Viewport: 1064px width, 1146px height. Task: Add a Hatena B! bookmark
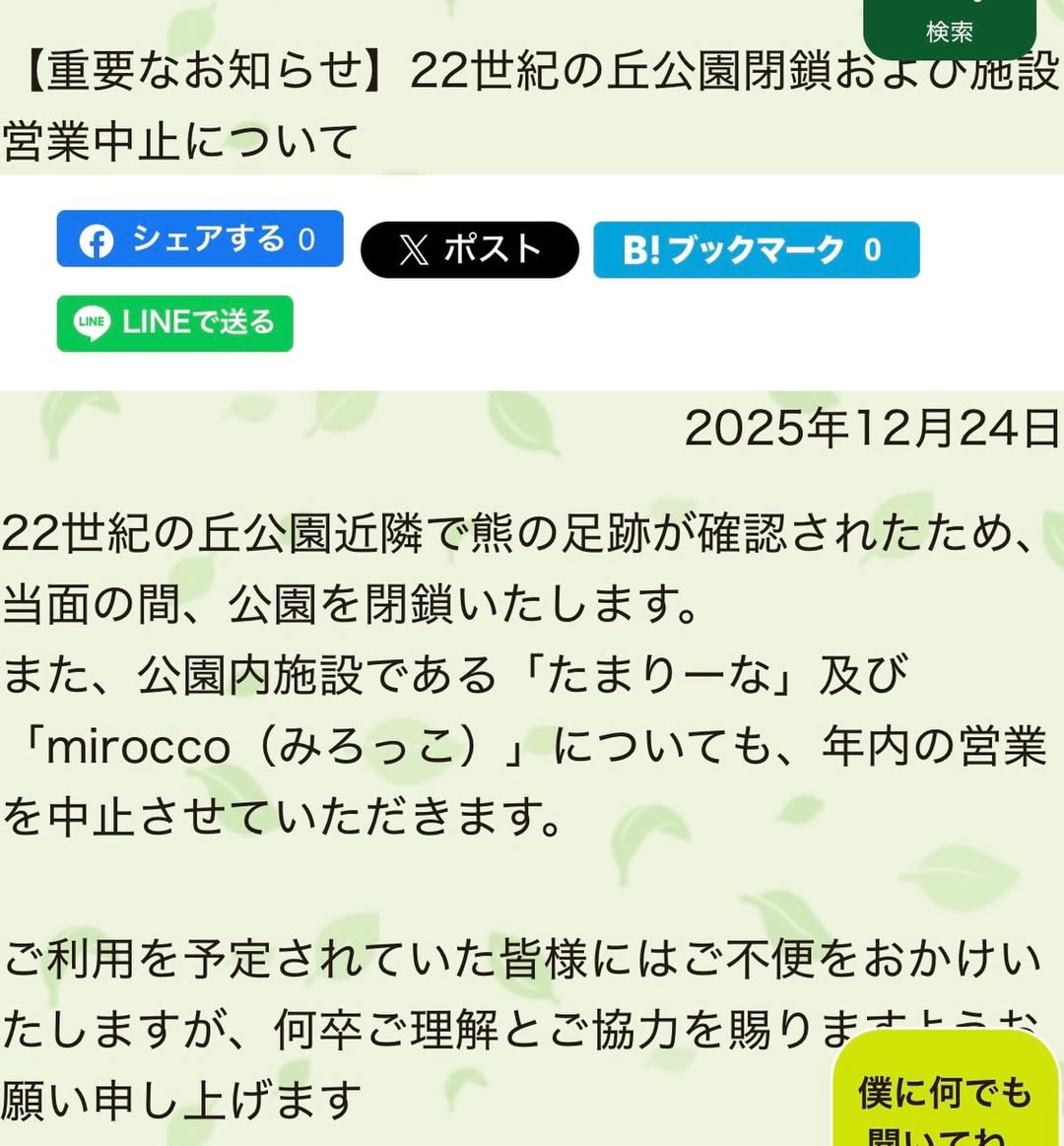click(756, 250)
